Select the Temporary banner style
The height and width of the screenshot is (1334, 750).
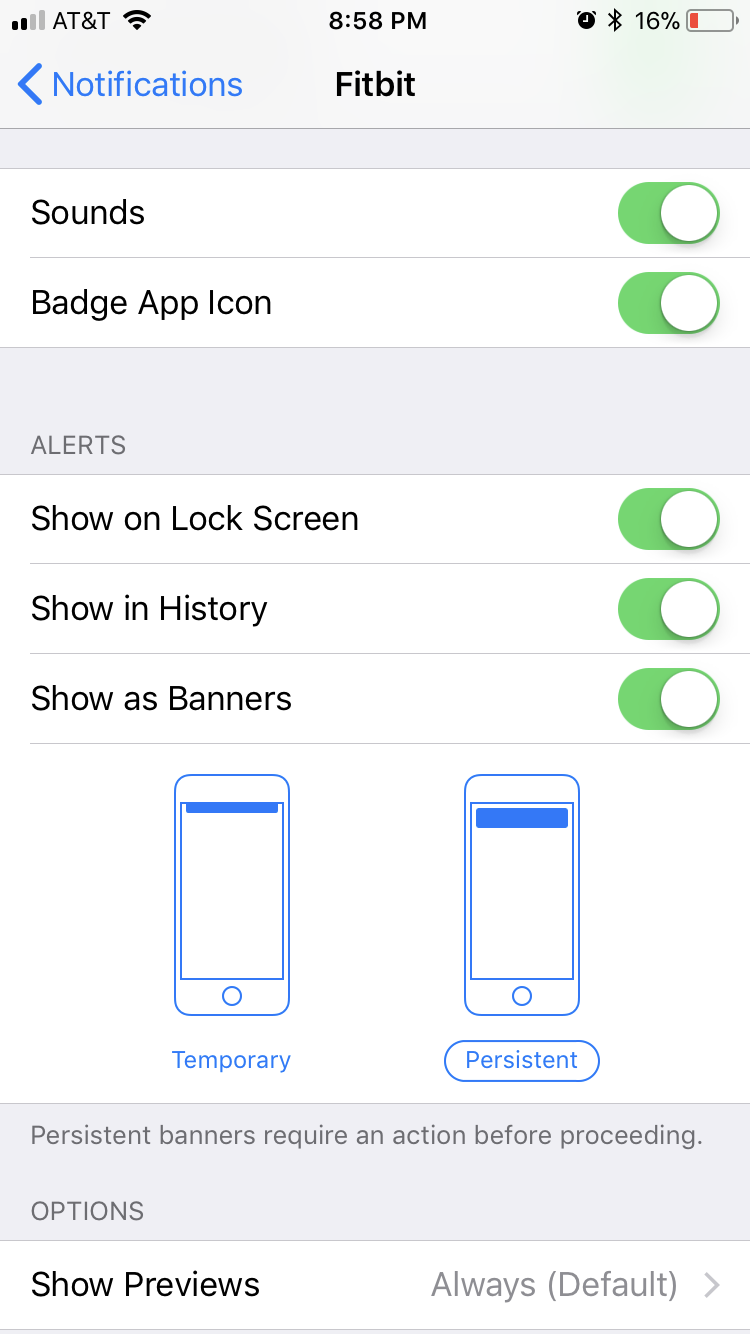click(x=231, y=920)
